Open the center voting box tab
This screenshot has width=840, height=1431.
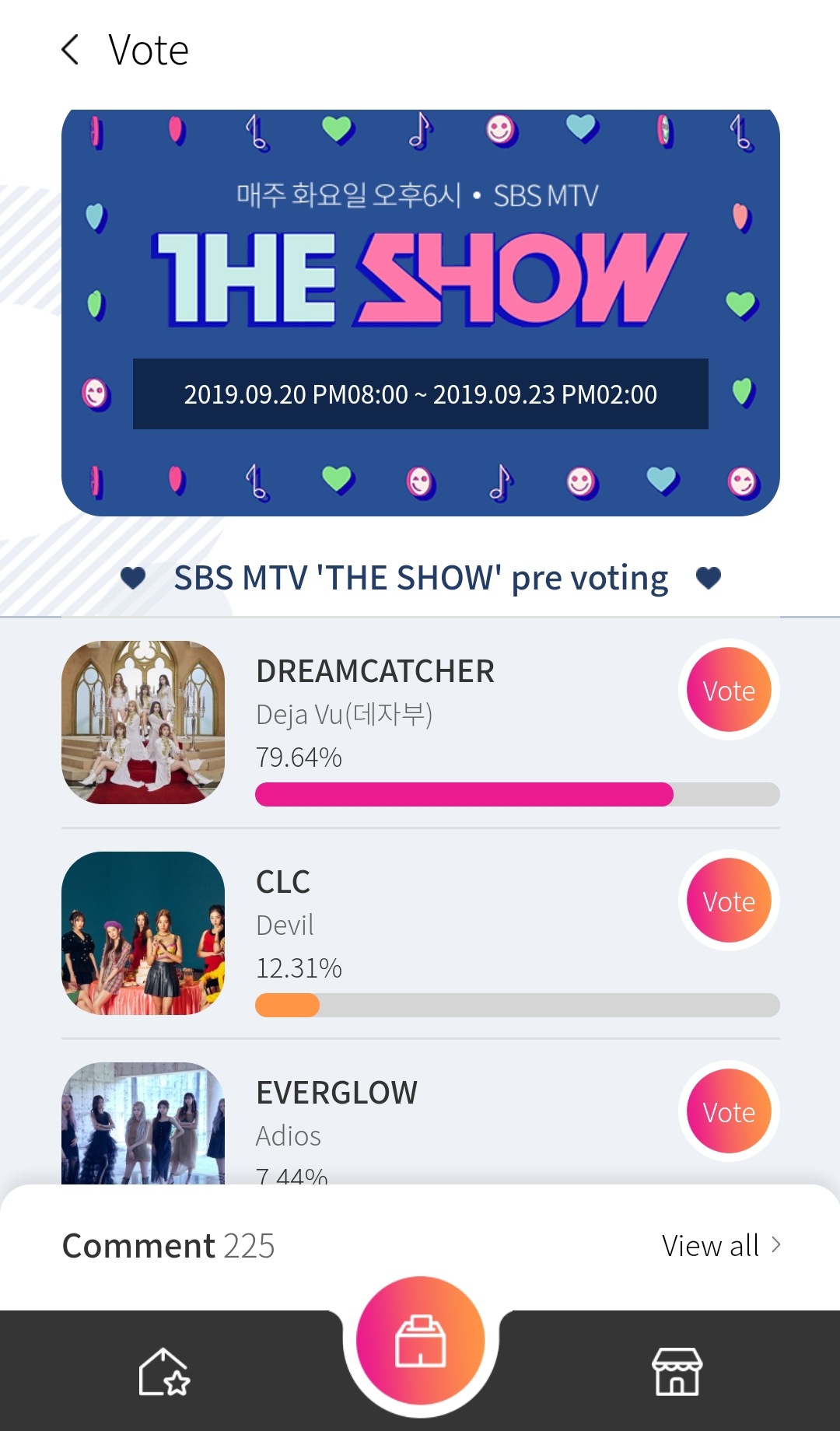(x=421, y=1341)
